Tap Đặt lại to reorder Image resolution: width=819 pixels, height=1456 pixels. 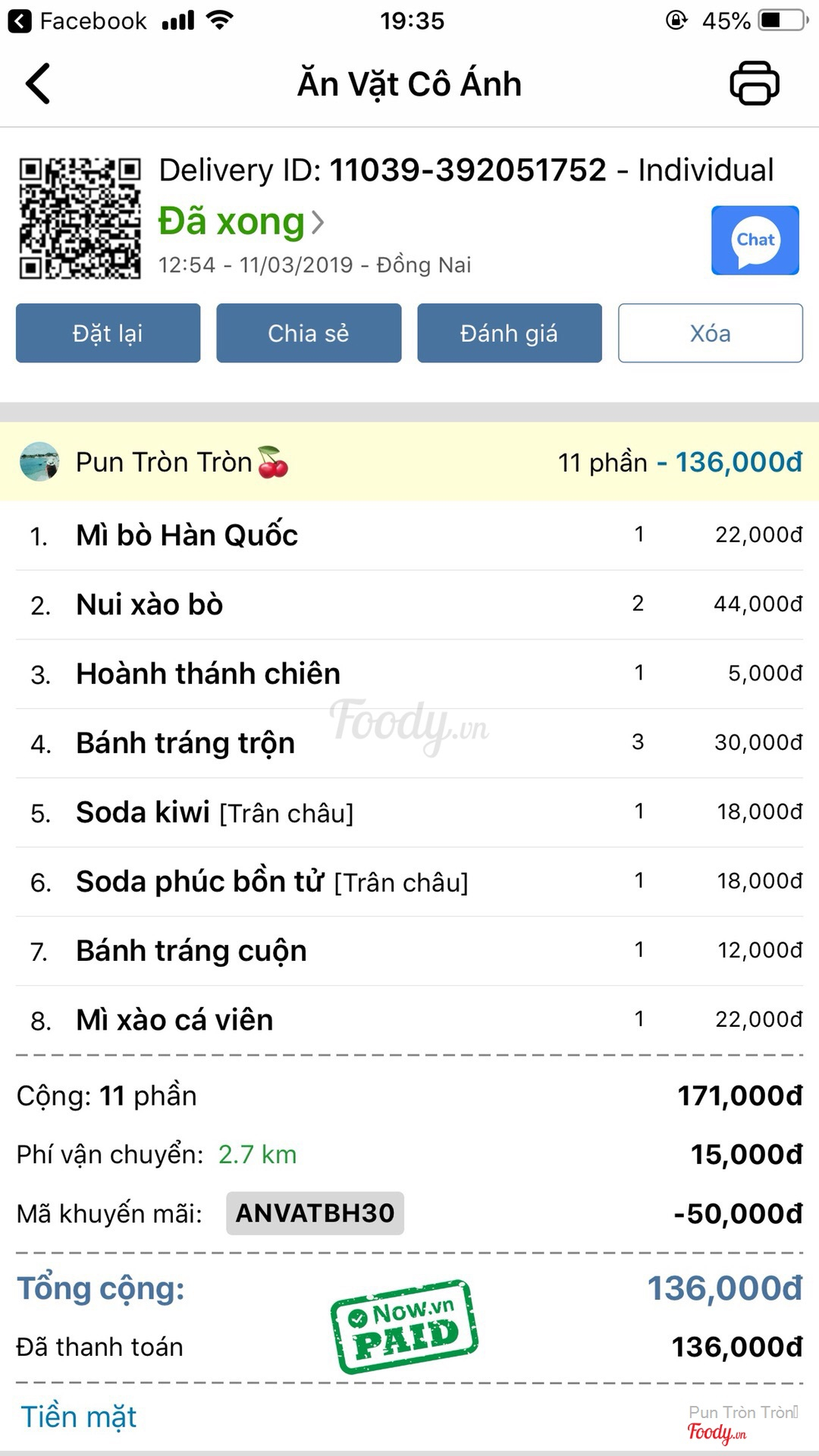tap(108, 334)
